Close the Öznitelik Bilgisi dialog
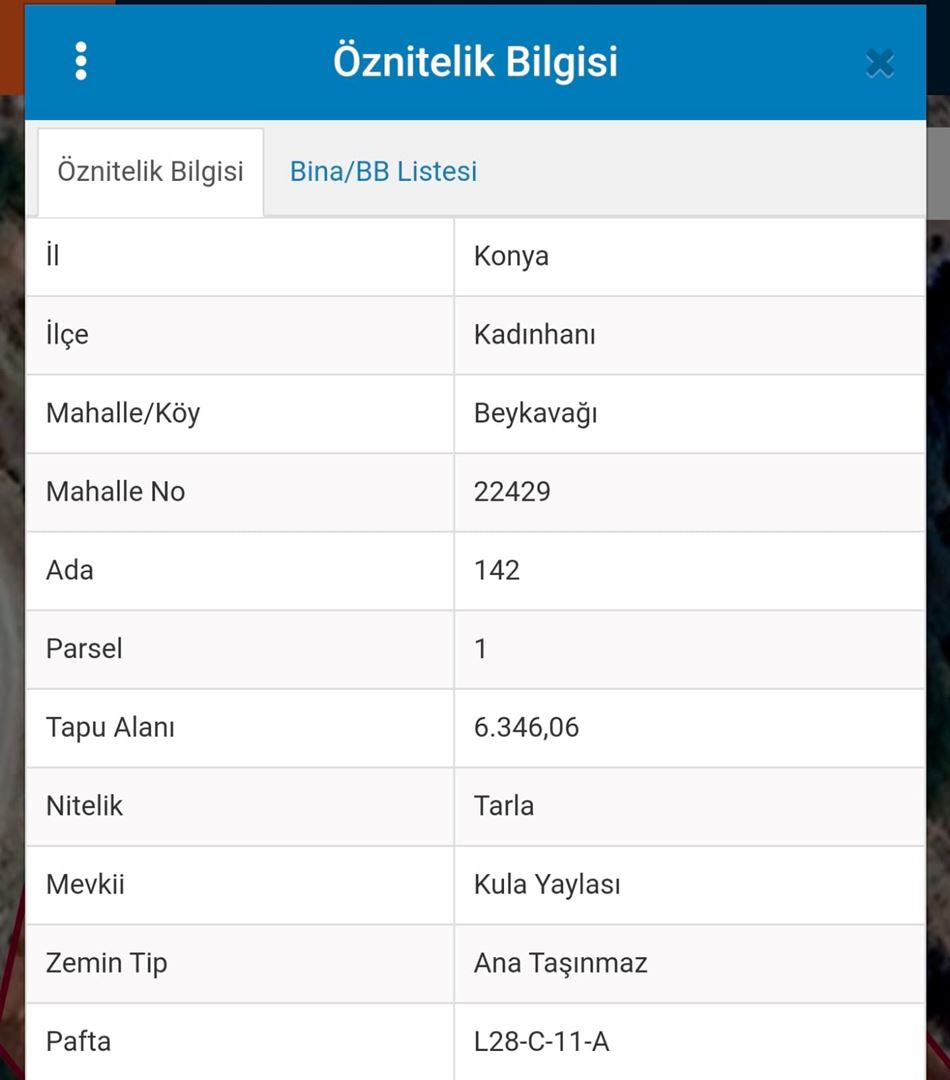Image resolution: width=950 pixels, height=1080 pixels. point(879,64)
